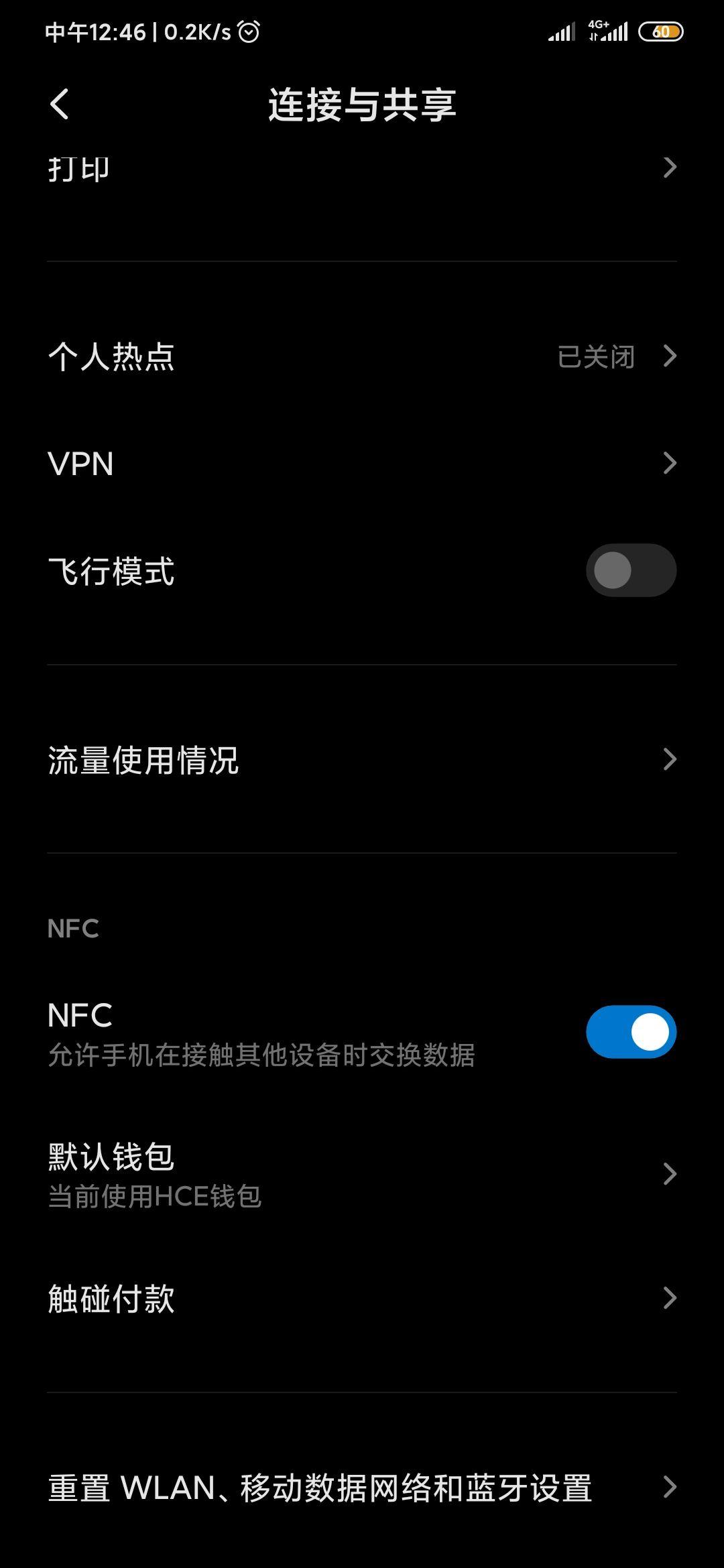Select the NFC section header
Viewport: 724px width, 1568px height.
coord(72,927)
